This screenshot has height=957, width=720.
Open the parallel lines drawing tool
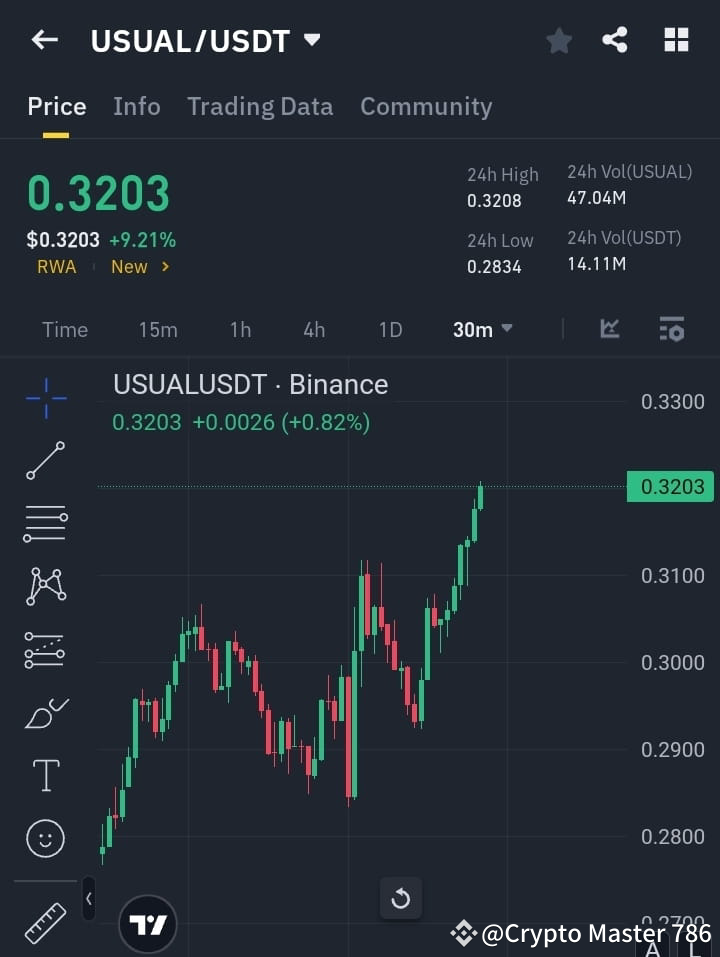pos(45,524)
